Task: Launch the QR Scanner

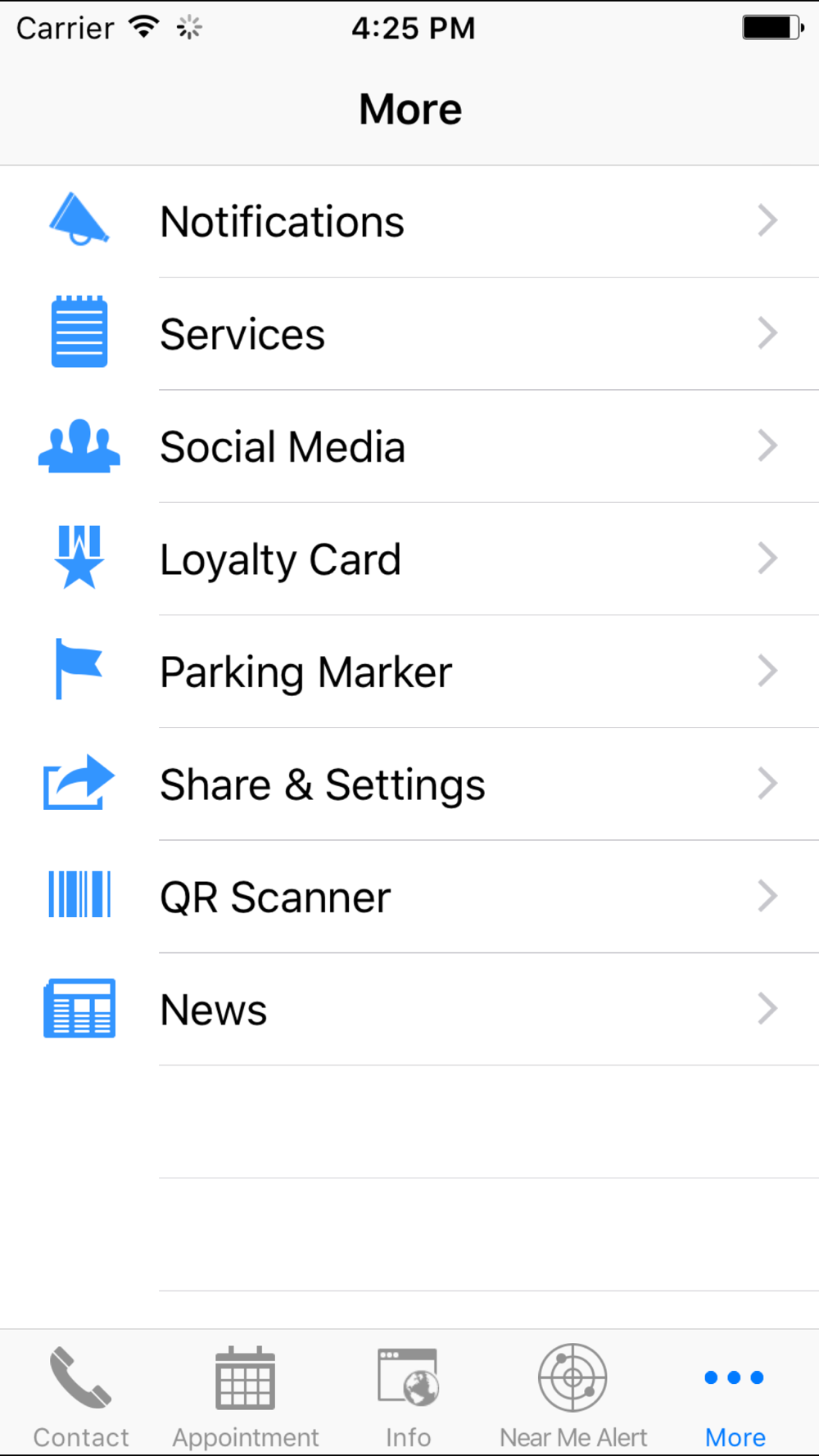Action: pos(409,897)
